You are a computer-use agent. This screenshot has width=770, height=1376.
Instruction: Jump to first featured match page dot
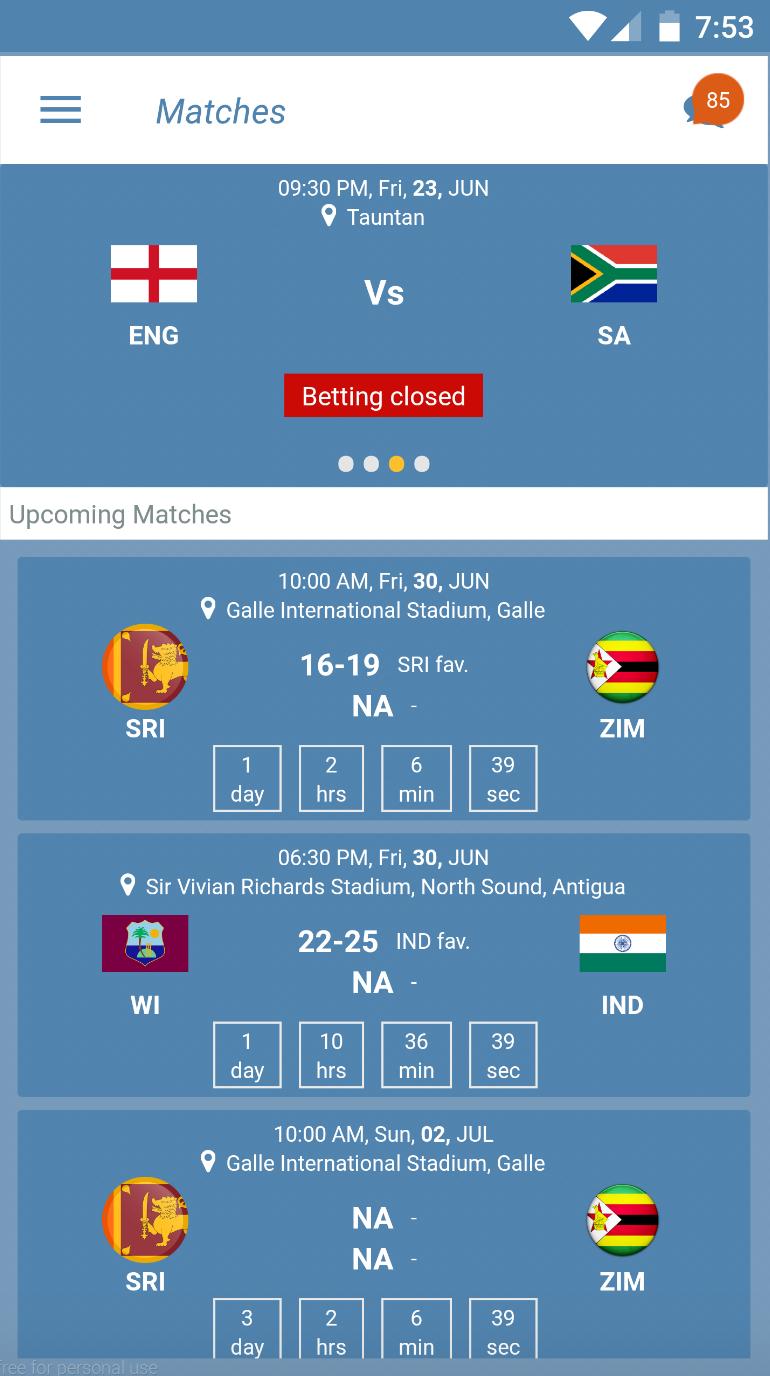coord(346,464)
